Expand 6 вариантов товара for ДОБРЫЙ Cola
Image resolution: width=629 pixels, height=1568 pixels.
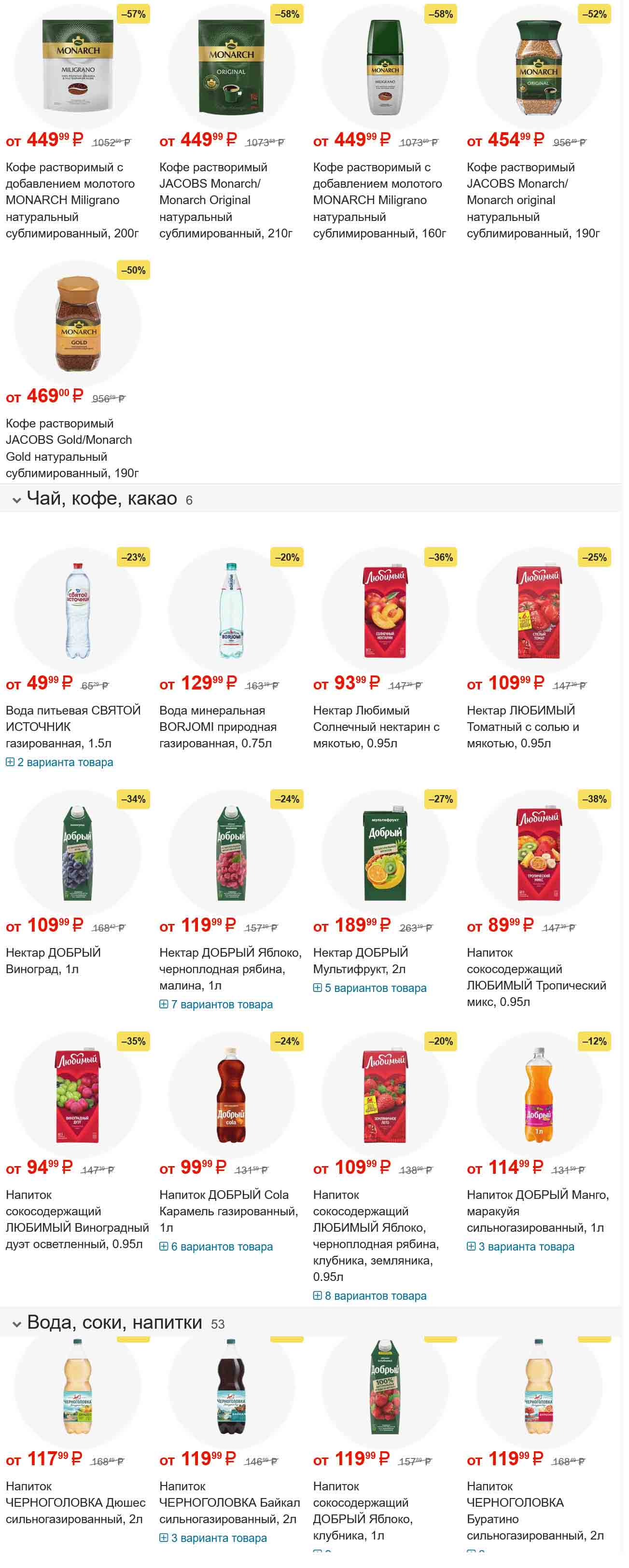tap(216, 1246)
